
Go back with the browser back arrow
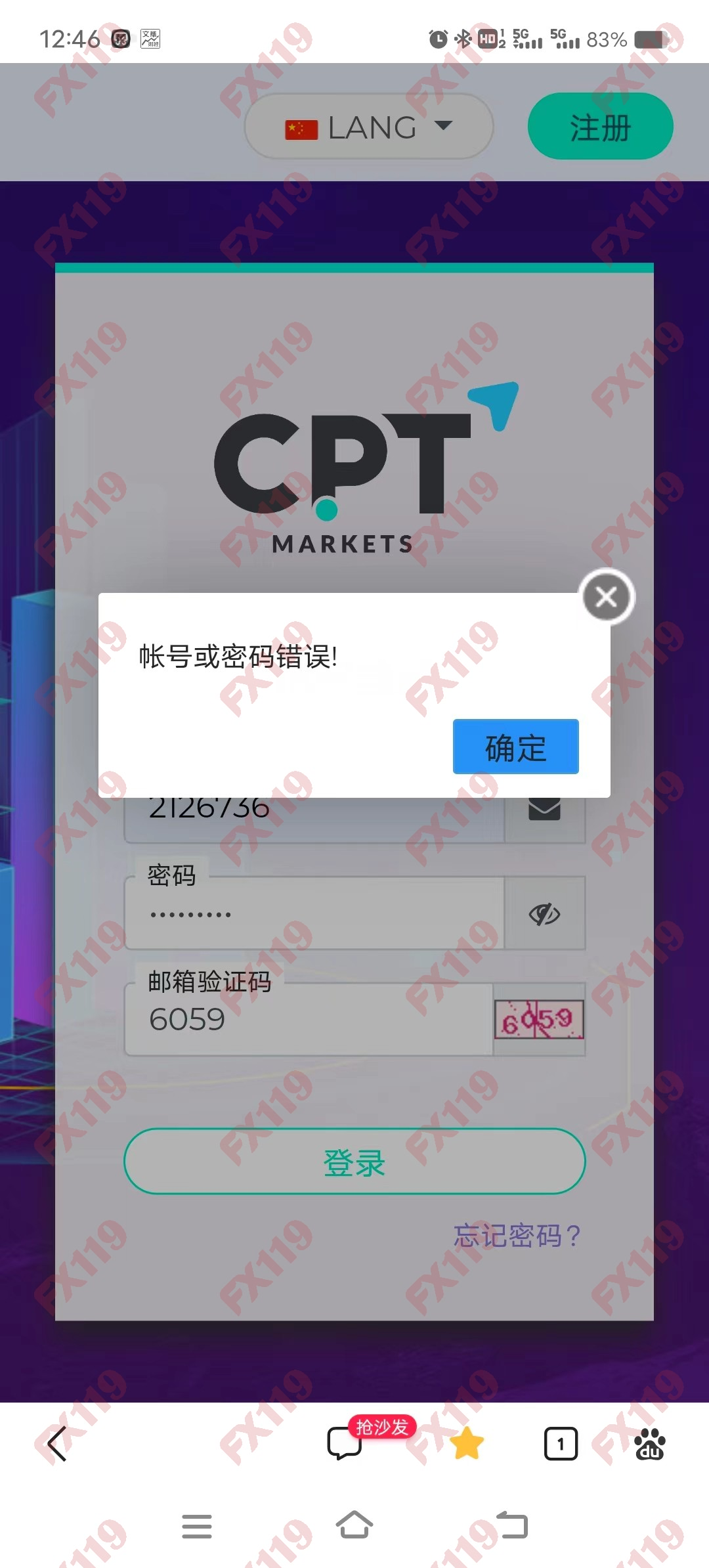point(58,1445)
